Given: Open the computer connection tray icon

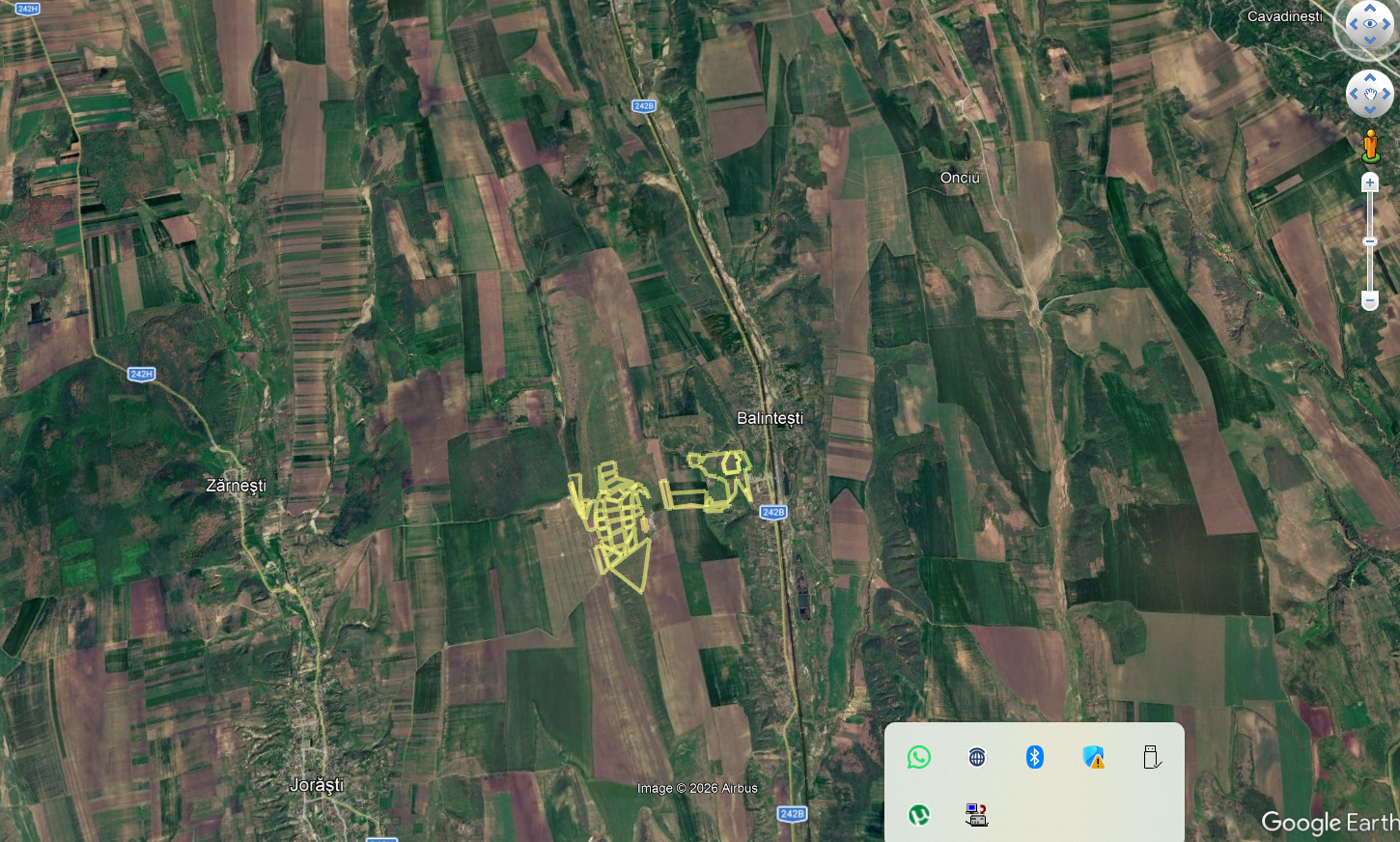Looking at the screenshot, I should coord(977,815).
